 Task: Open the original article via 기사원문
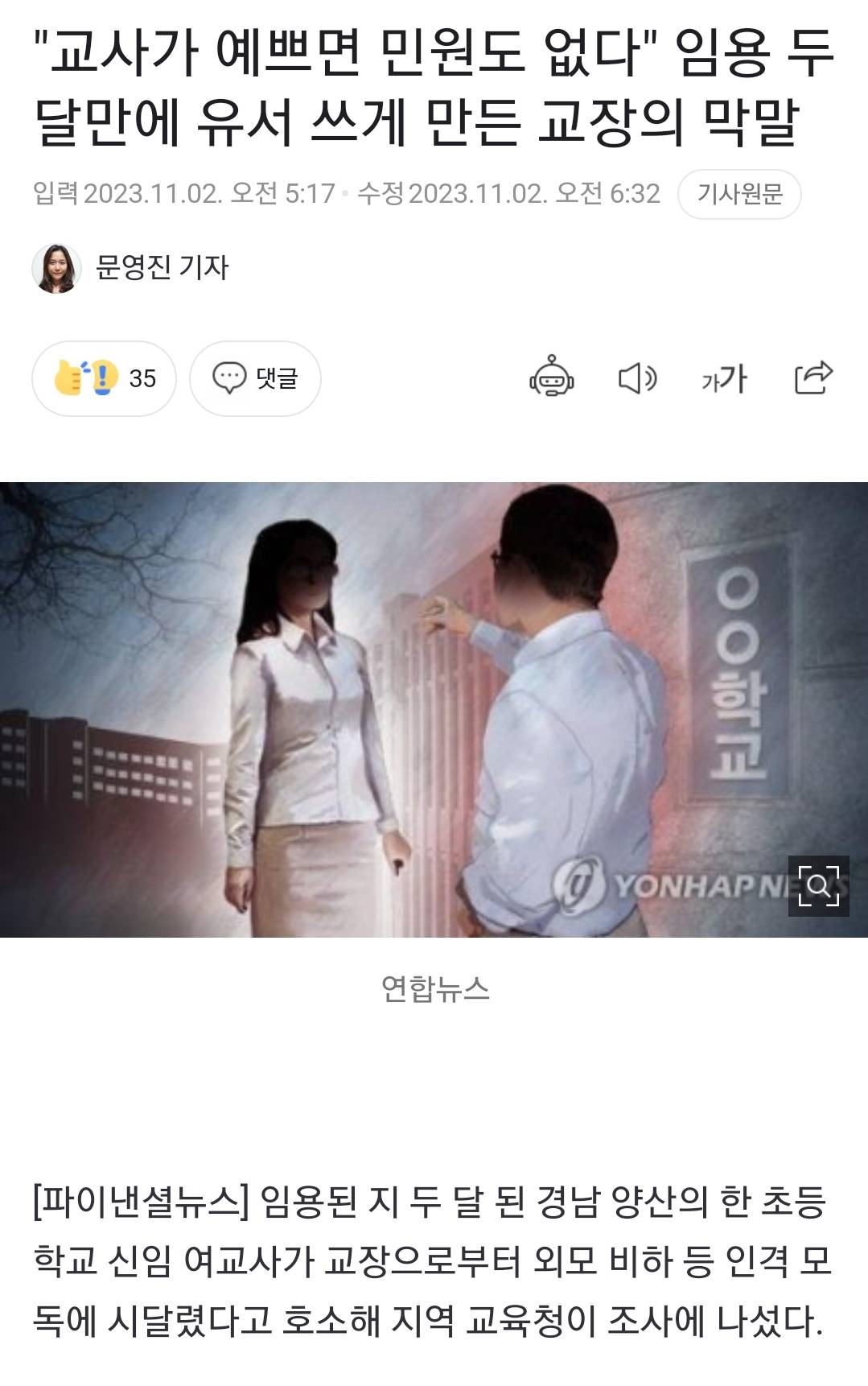[738, 194]
